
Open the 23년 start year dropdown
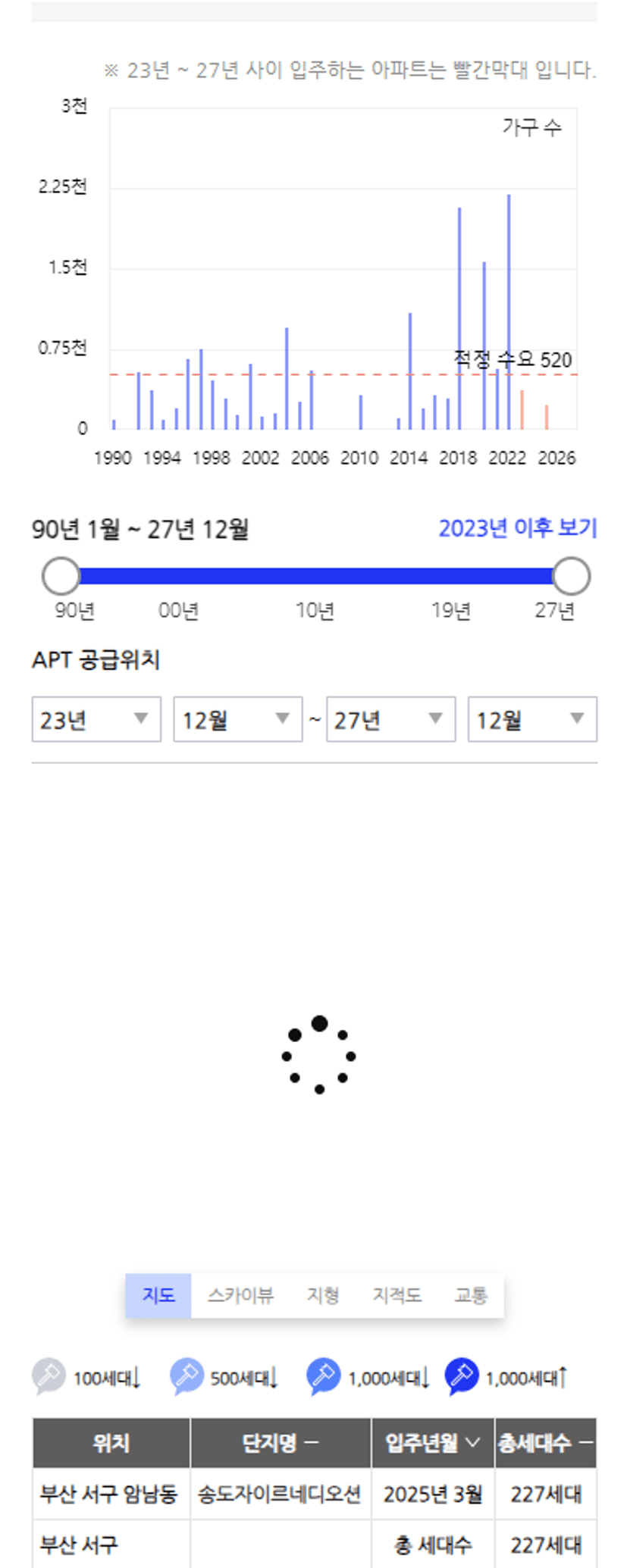pos(96,719)
